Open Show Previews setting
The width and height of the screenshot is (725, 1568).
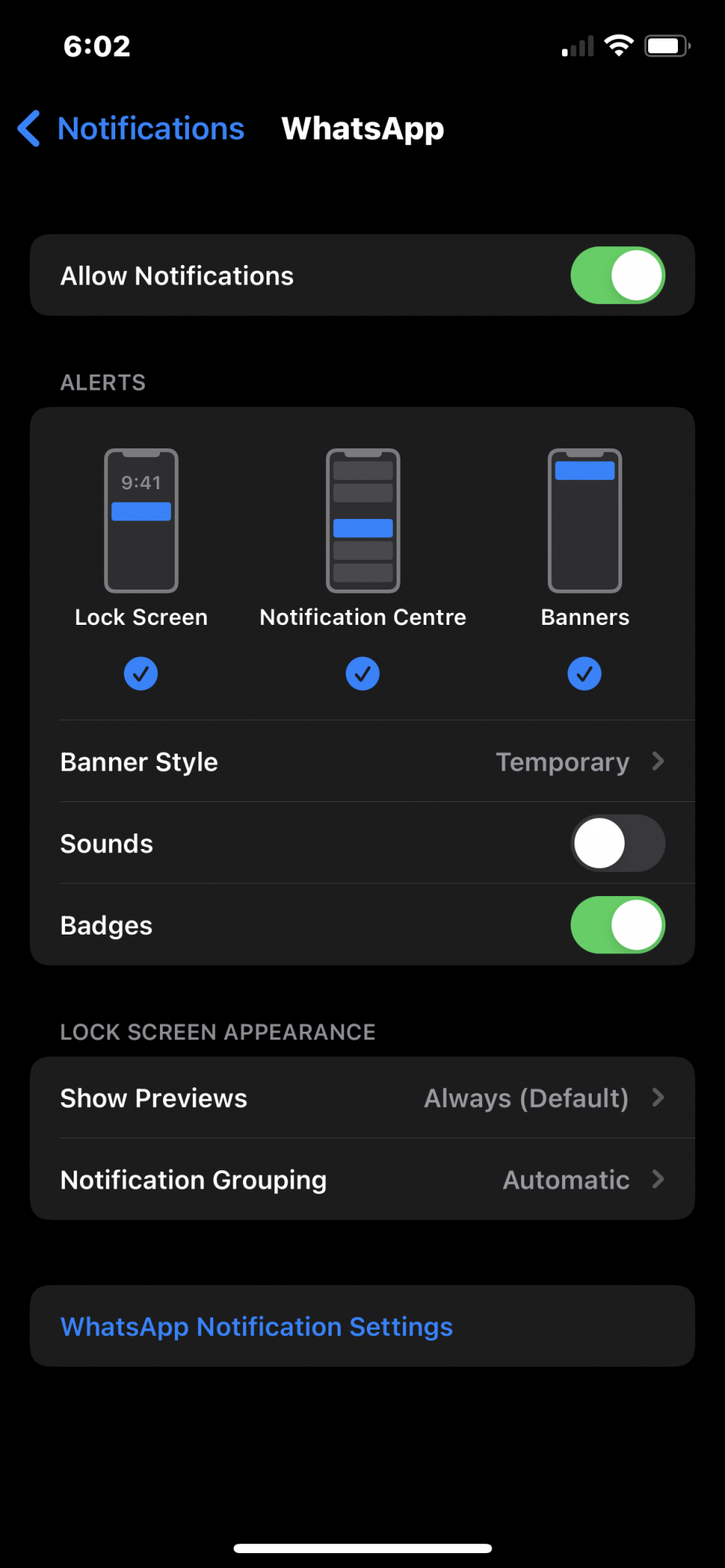(362, 1098)
